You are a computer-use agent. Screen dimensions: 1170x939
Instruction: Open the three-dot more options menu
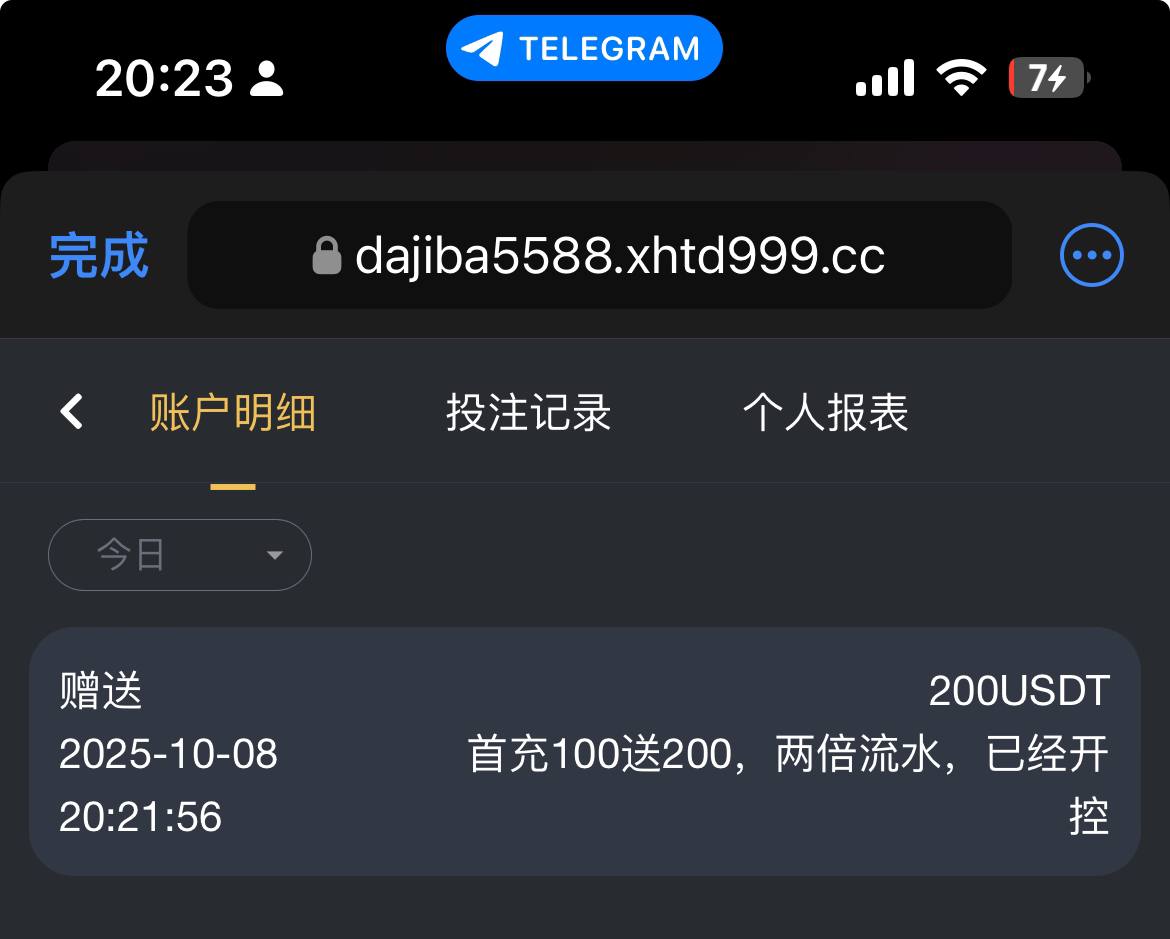tap(1091, 255)
